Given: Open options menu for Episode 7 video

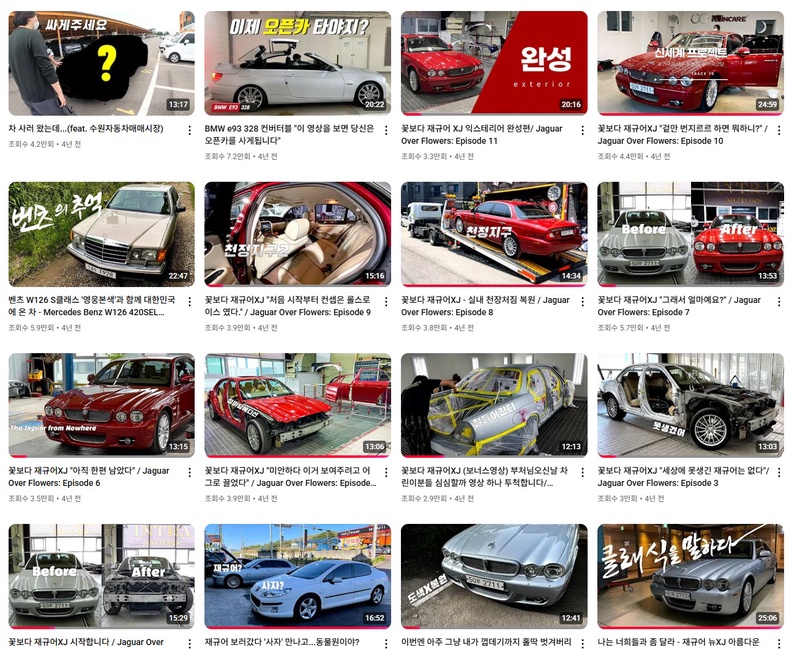Looking at the screenshot, I should point(779,300).
